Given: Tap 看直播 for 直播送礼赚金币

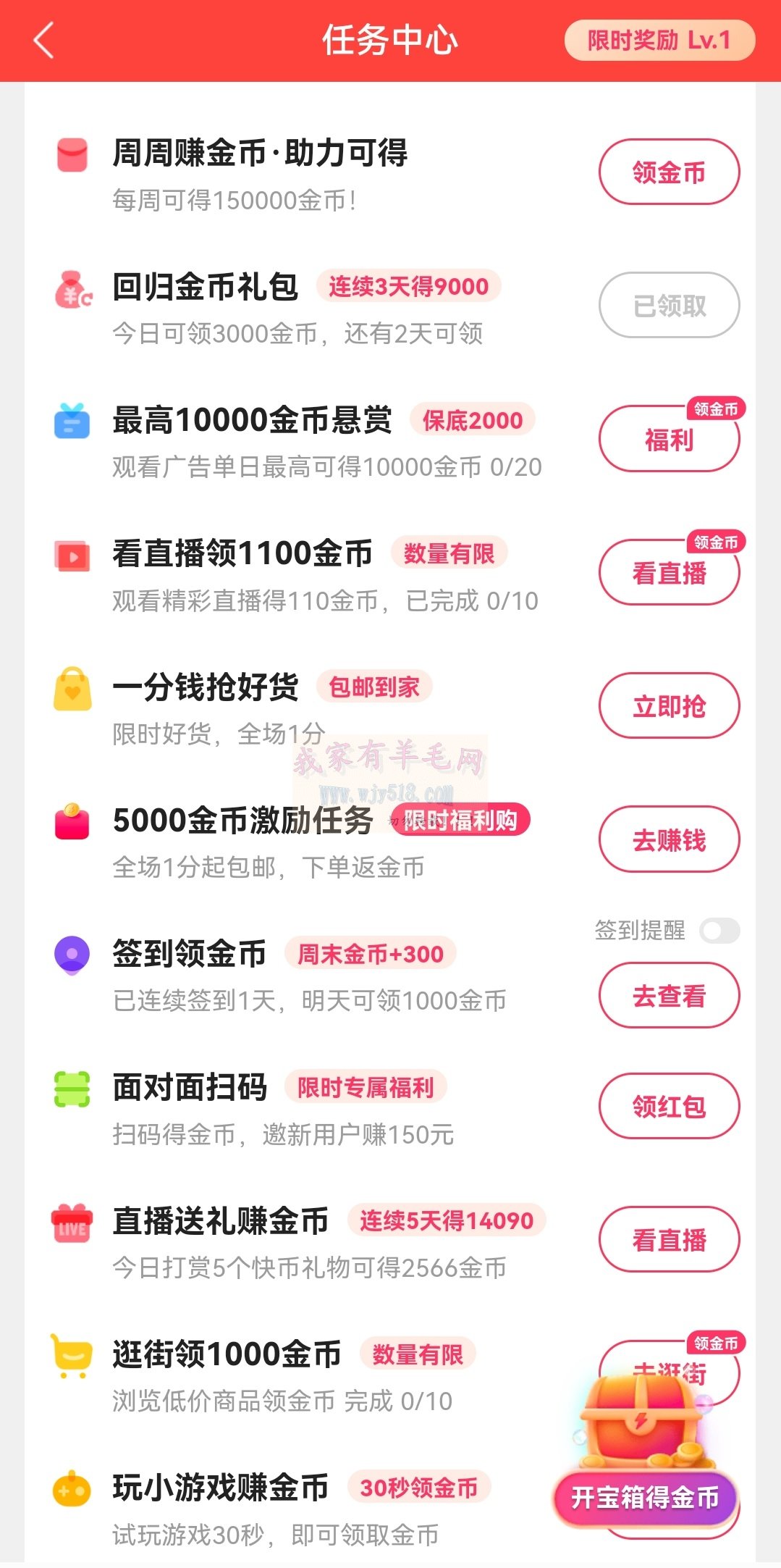Looking at the screenshot, I should coord(669,1240).
